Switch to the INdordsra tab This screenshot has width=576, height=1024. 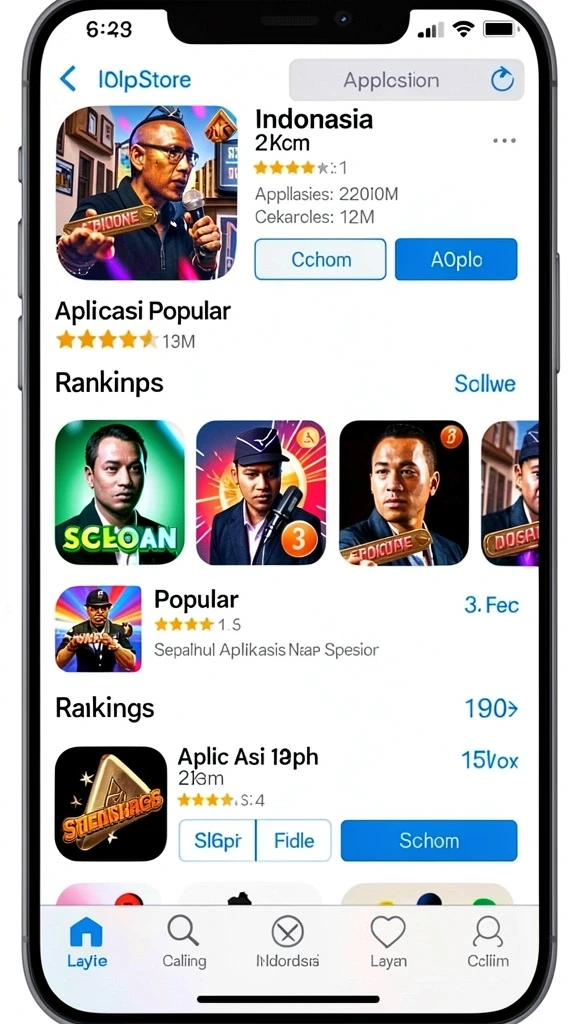click(287, 942)
